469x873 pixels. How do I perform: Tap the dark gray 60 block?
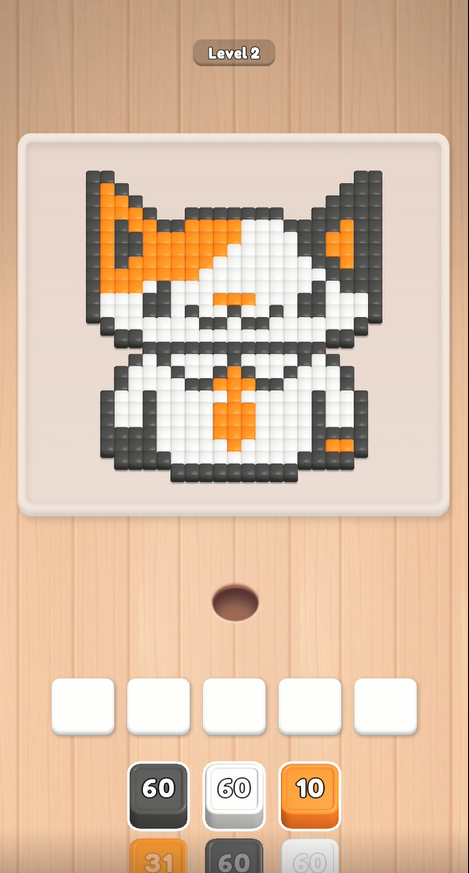159,795
